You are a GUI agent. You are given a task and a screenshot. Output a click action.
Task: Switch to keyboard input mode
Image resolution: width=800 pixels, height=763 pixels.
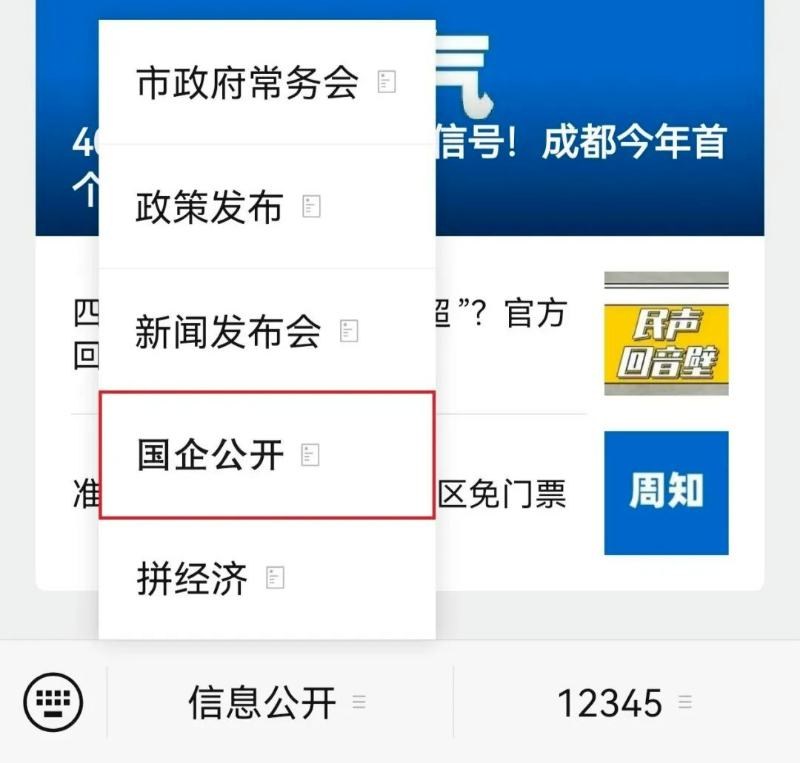click(x=53, y=702)
